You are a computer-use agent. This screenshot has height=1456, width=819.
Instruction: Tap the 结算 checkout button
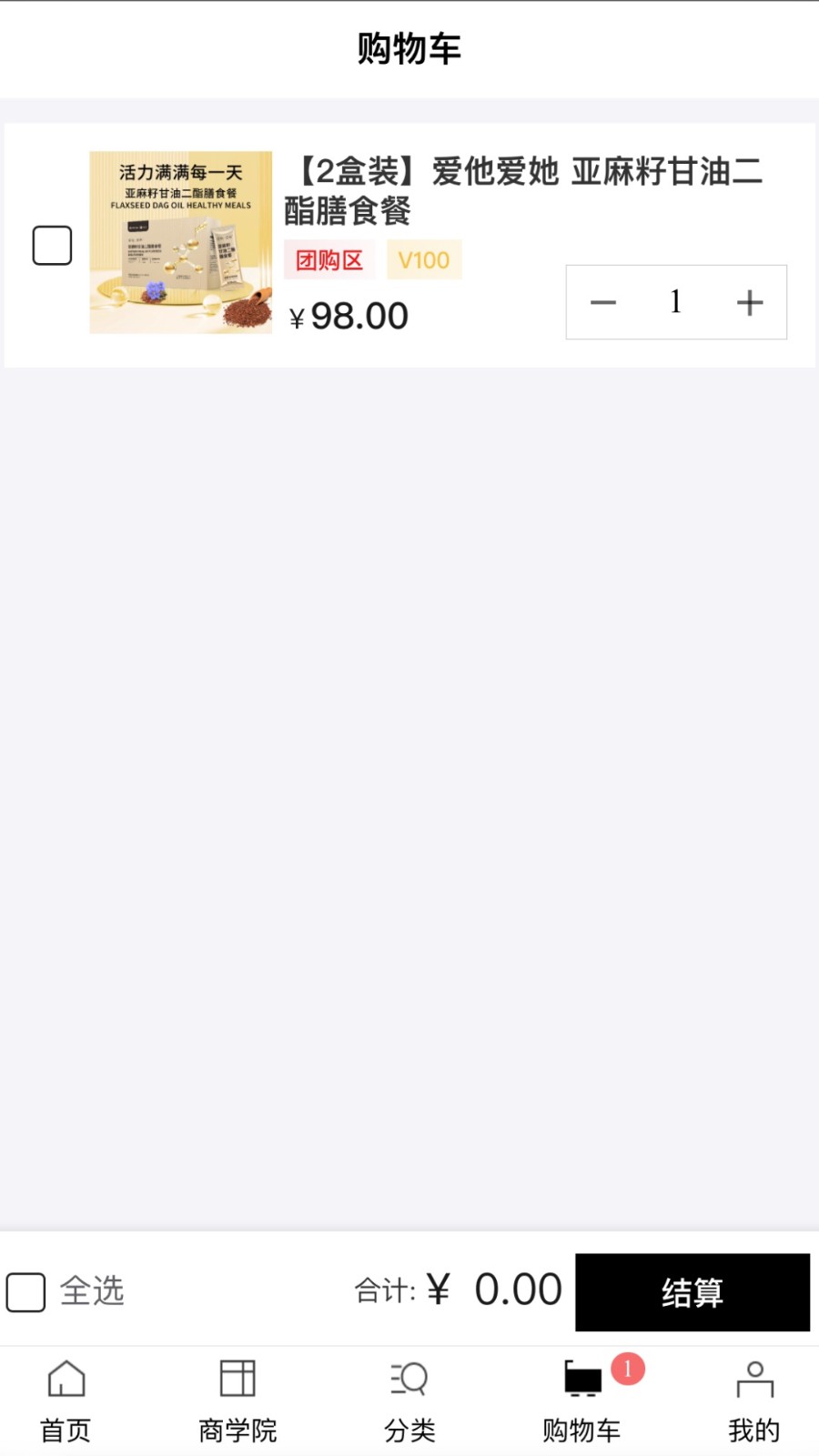pyautogui.click(x=692, y=1292)
